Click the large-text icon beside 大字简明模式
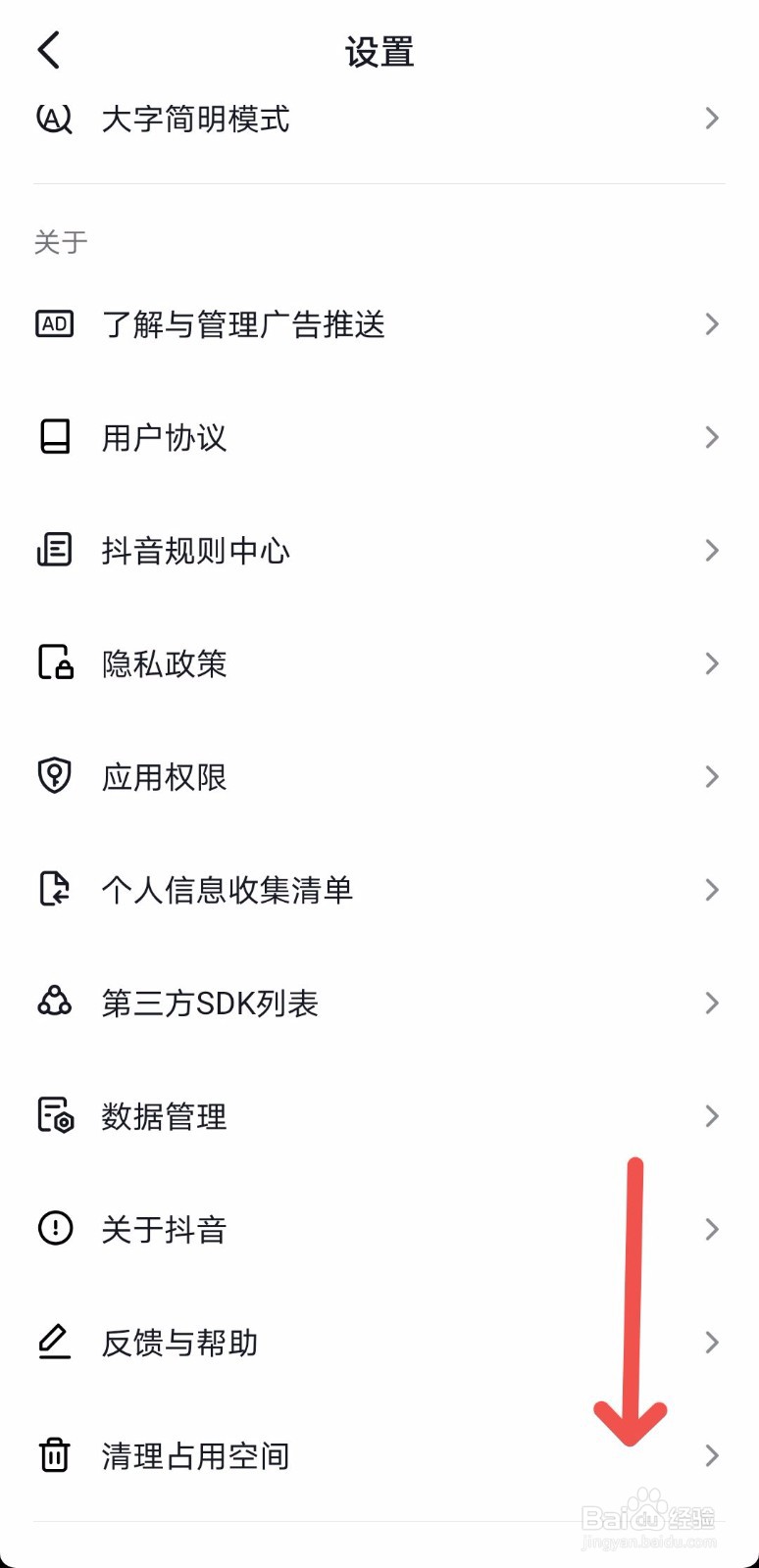759x1568 pixels. [54, 119]
